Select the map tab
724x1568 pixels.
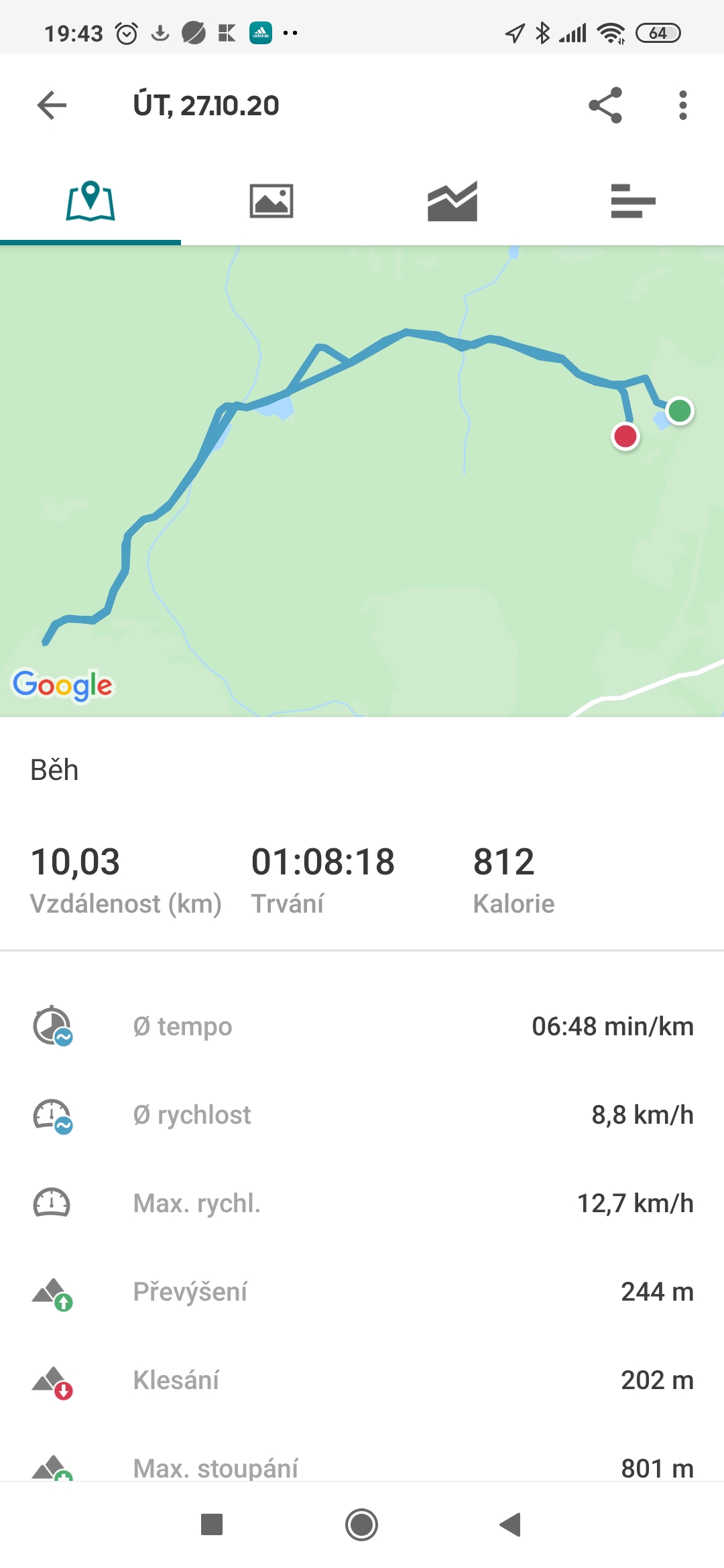[x=90, y=201]
